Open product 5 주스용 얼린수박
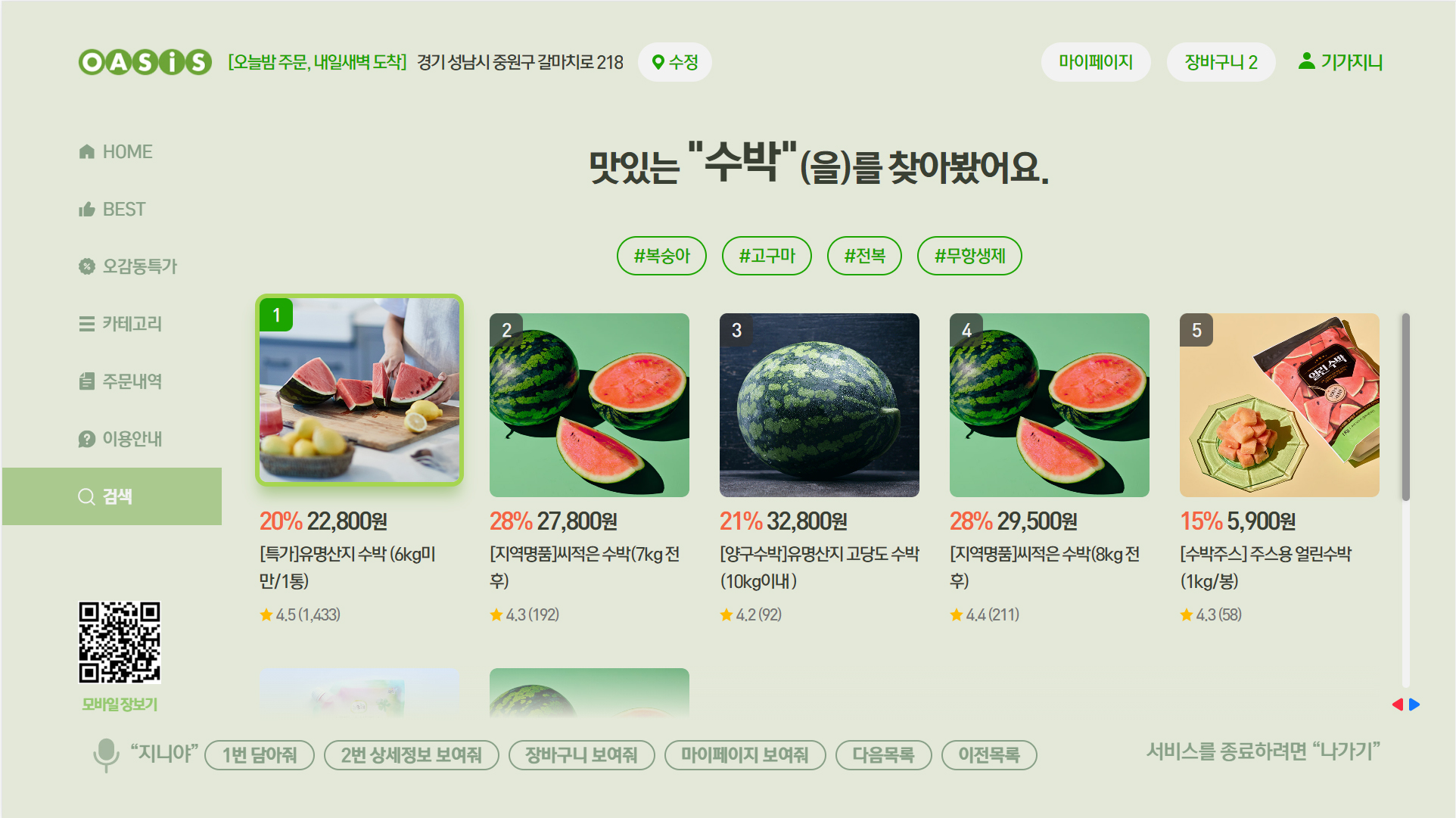The height and width of the screenshot is (818, 1456). [x=1279, y=406]
